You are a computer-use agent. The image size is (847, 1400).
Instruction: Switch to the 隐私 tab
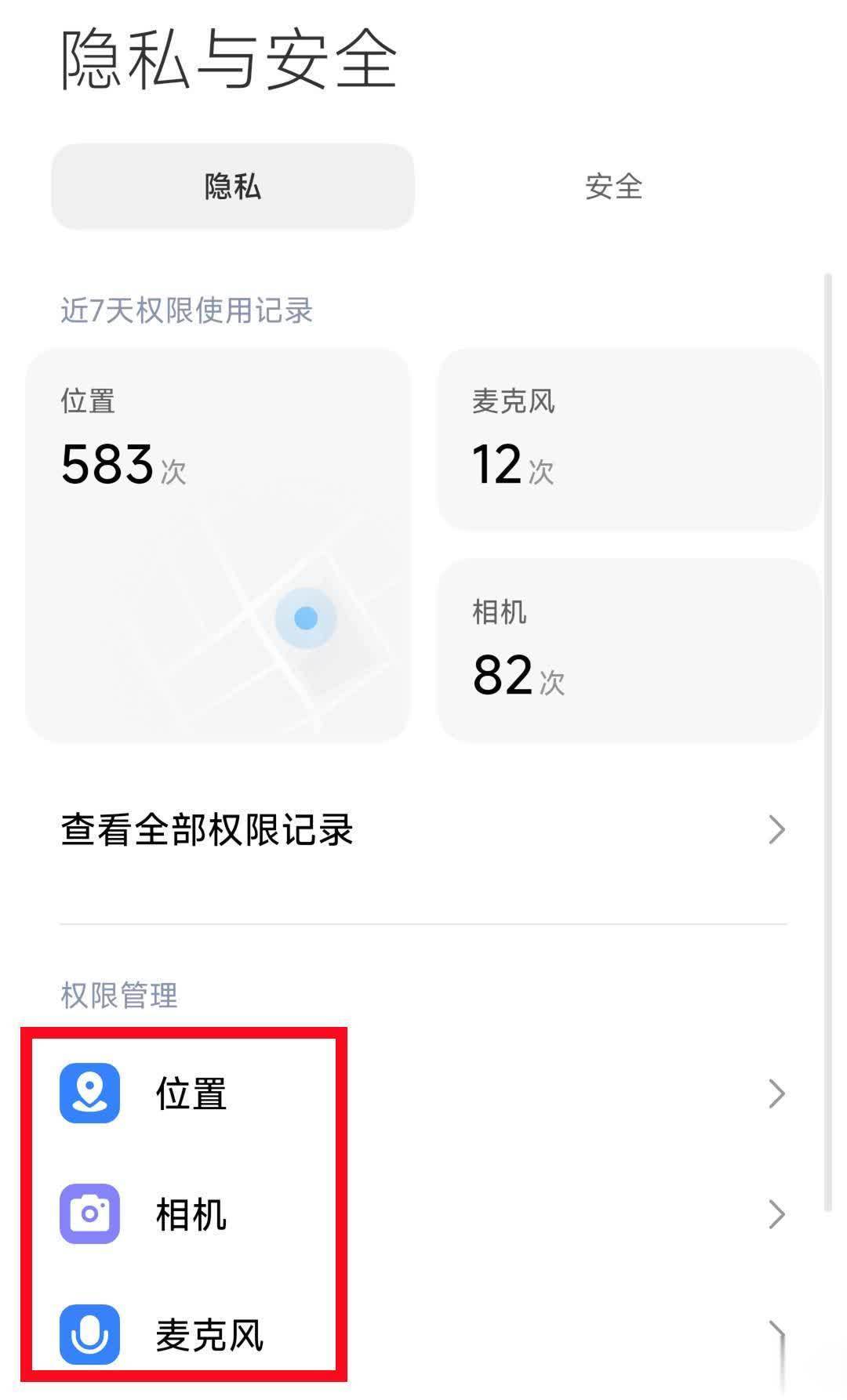click(x=232, y=187)
